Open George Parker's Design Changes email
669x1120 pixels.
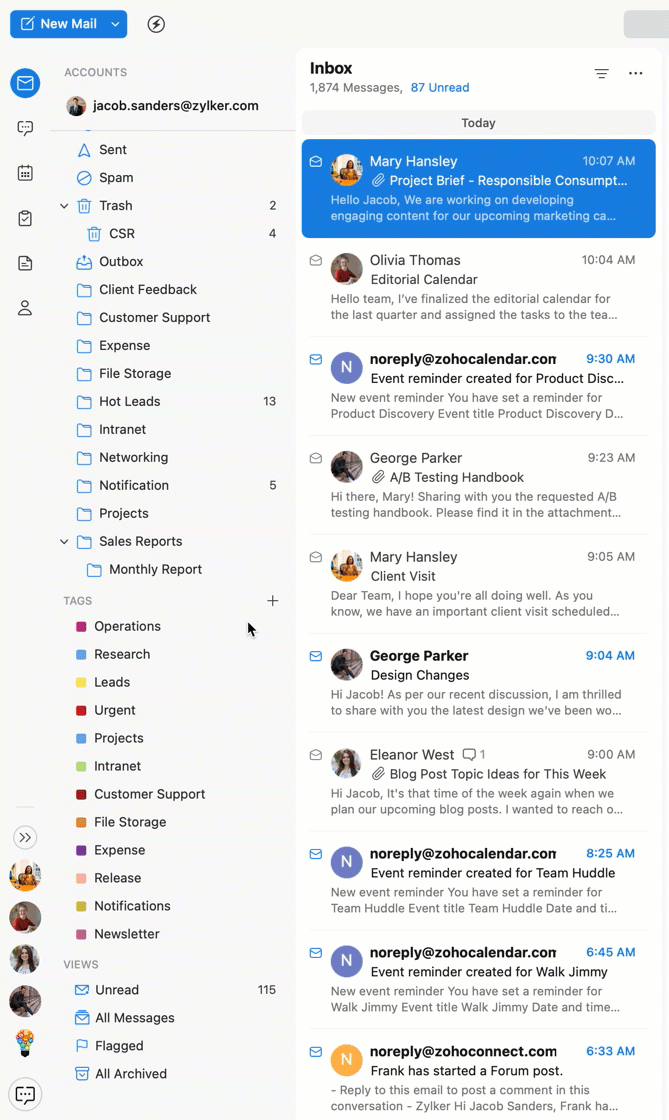pos(478,683)
